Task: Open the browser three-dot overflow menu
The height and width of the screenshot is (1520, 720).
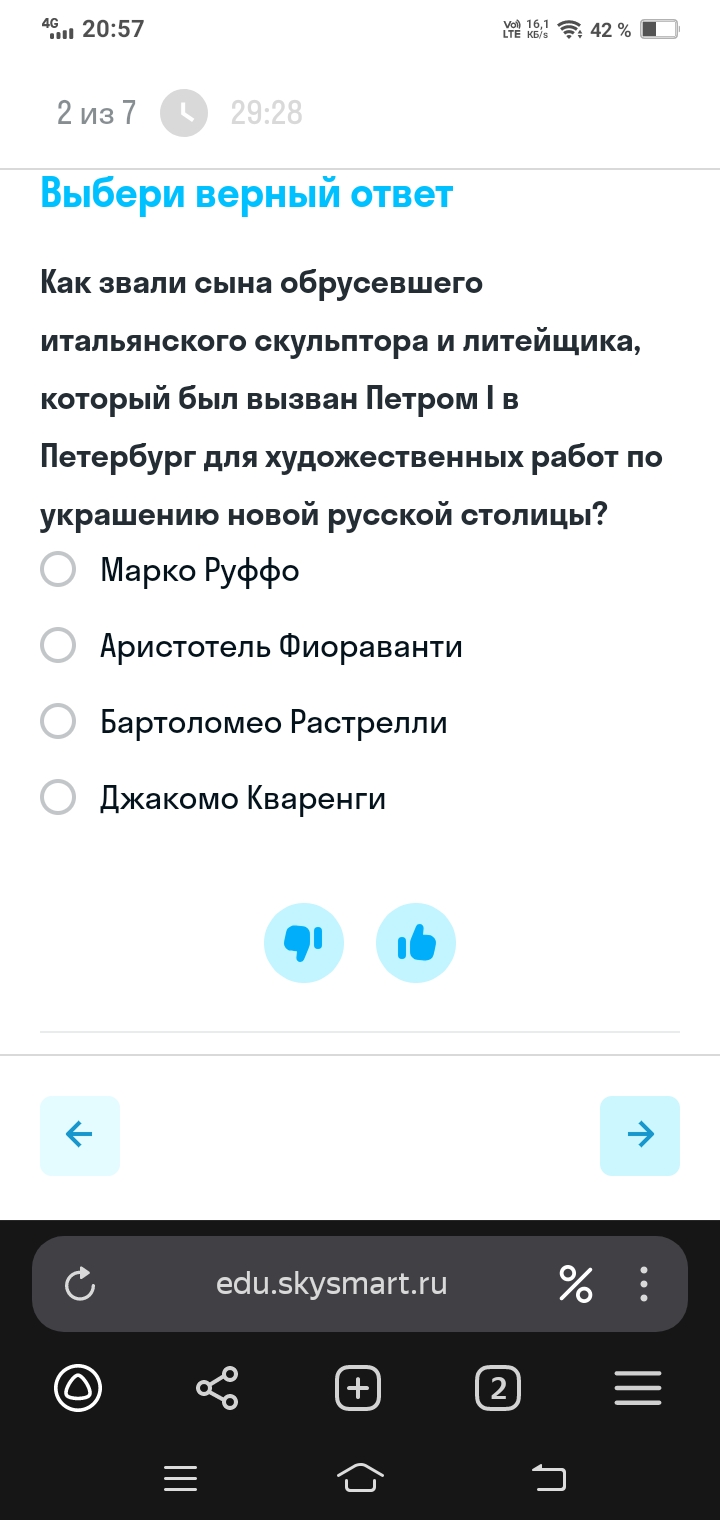Action: coord(644,1284)
